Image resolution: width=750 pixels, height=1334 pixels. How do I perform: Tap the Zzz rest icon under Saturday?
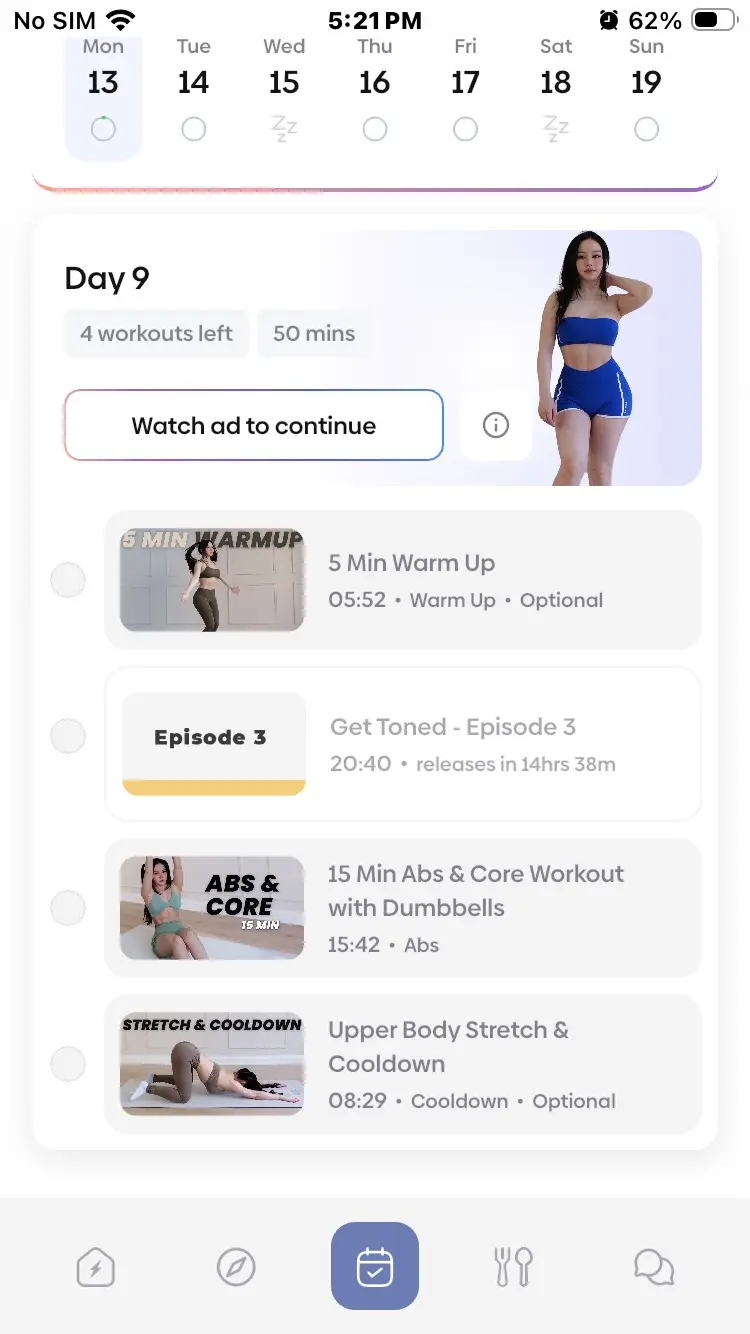pos(555,129)
